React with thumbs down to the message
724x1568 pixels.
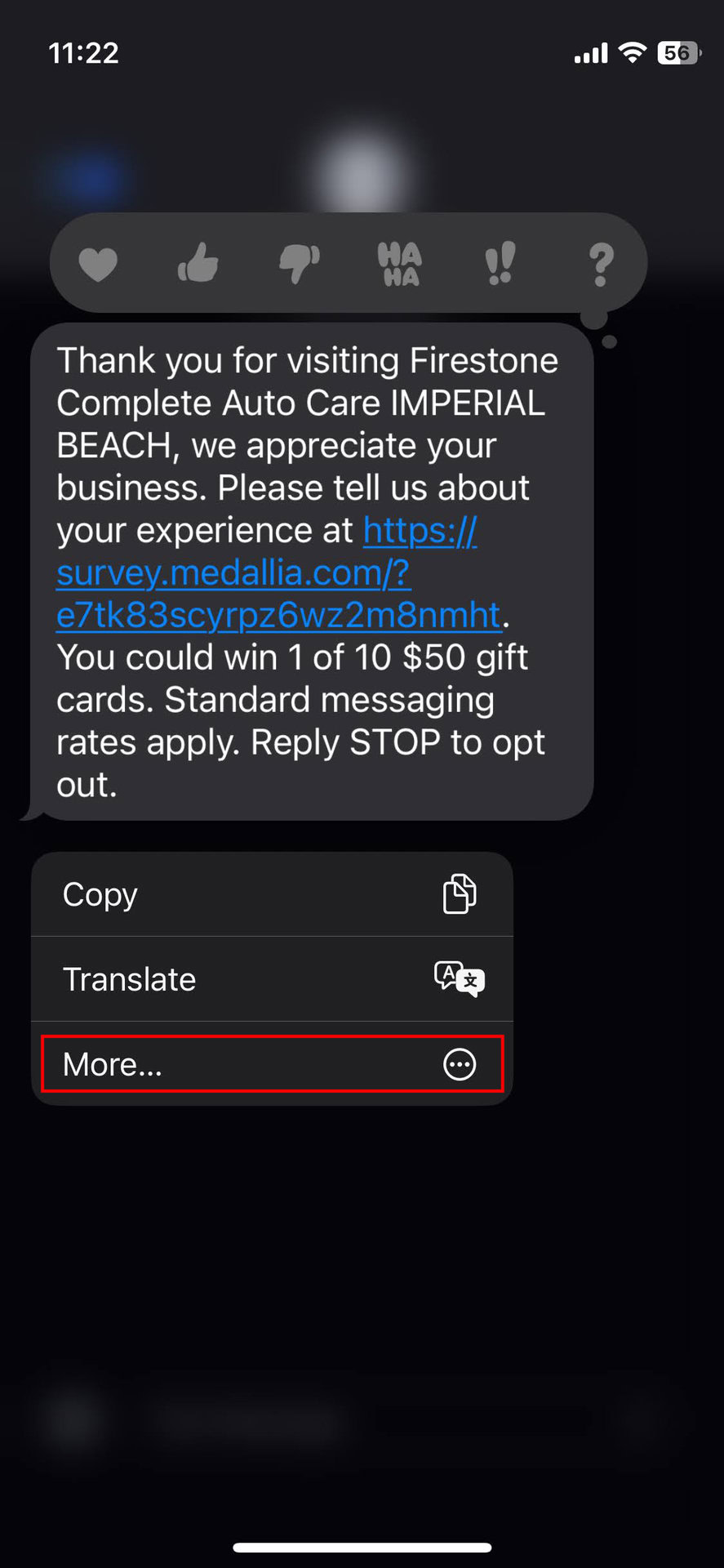point(299,263)
